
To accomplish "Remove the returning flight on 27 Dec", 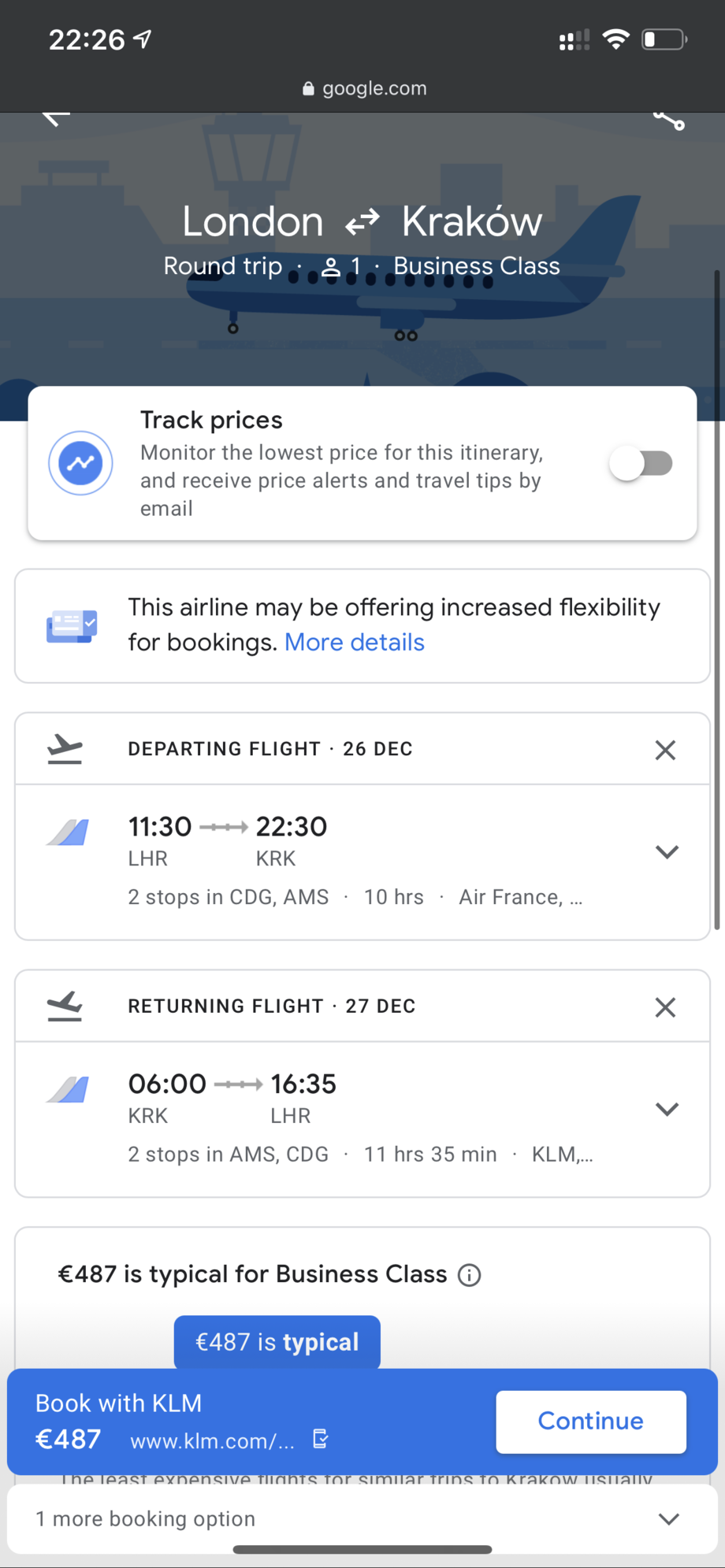I will click(665, 1007).
